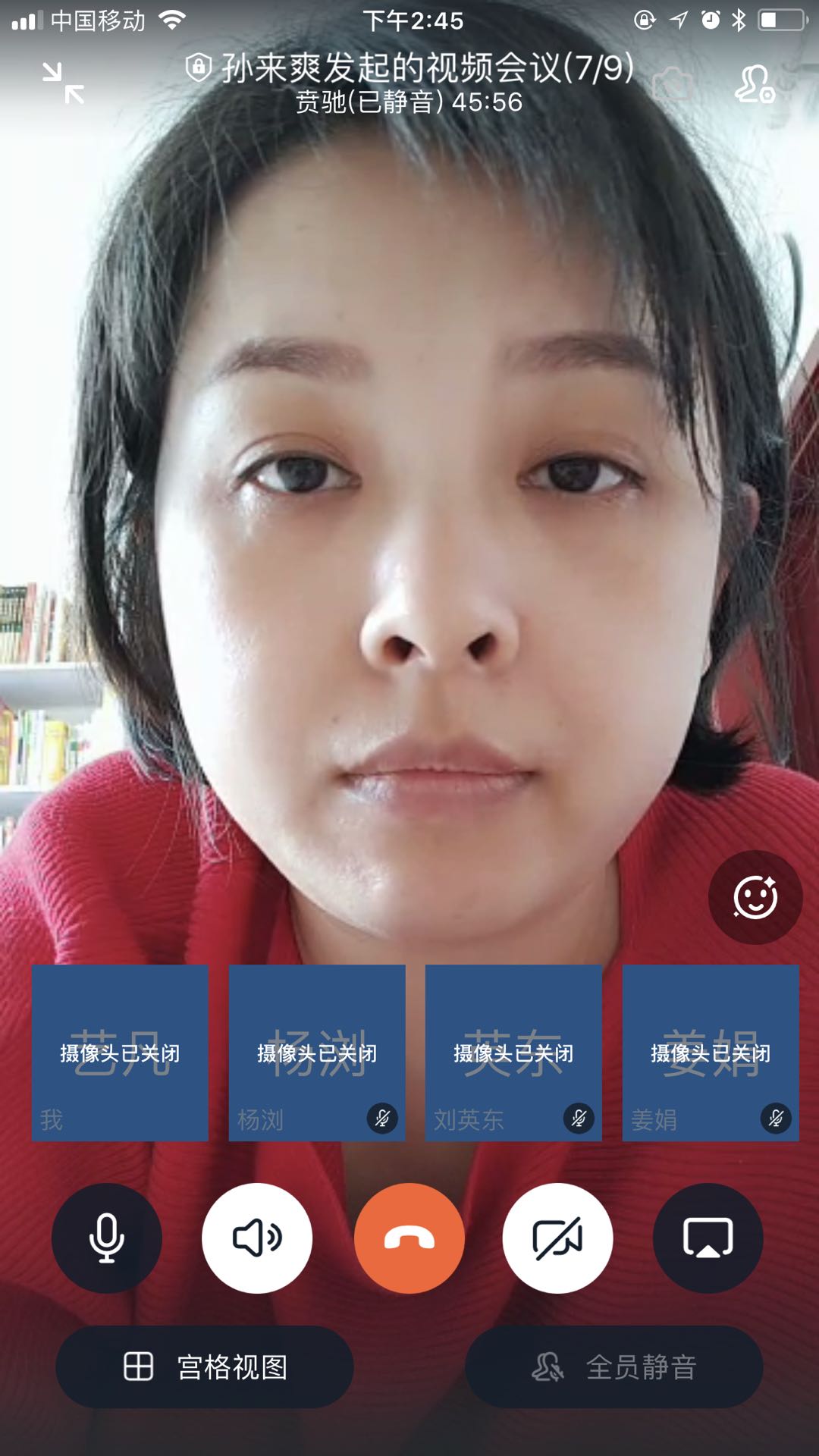Hang up the video meeting
819x1456 pixels.
409,1238
